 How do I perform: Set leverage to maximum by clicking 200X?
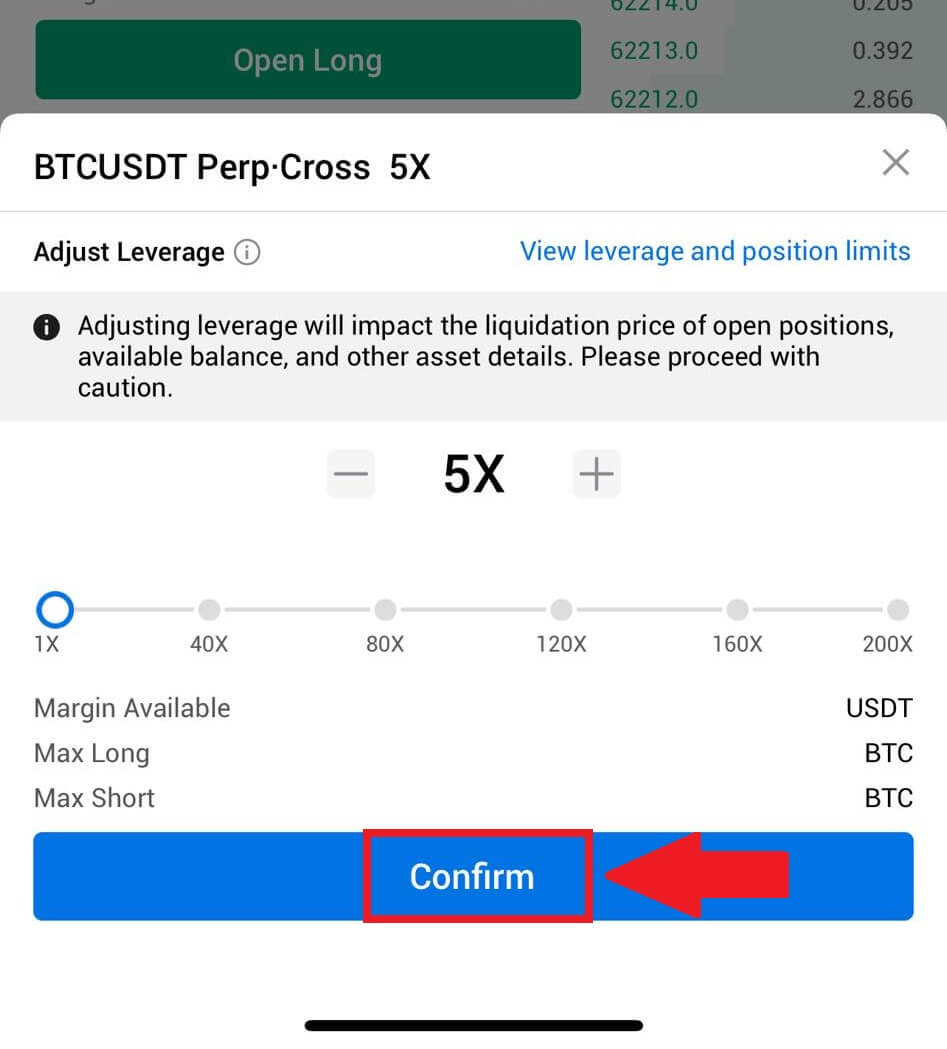tap(896, 610)
